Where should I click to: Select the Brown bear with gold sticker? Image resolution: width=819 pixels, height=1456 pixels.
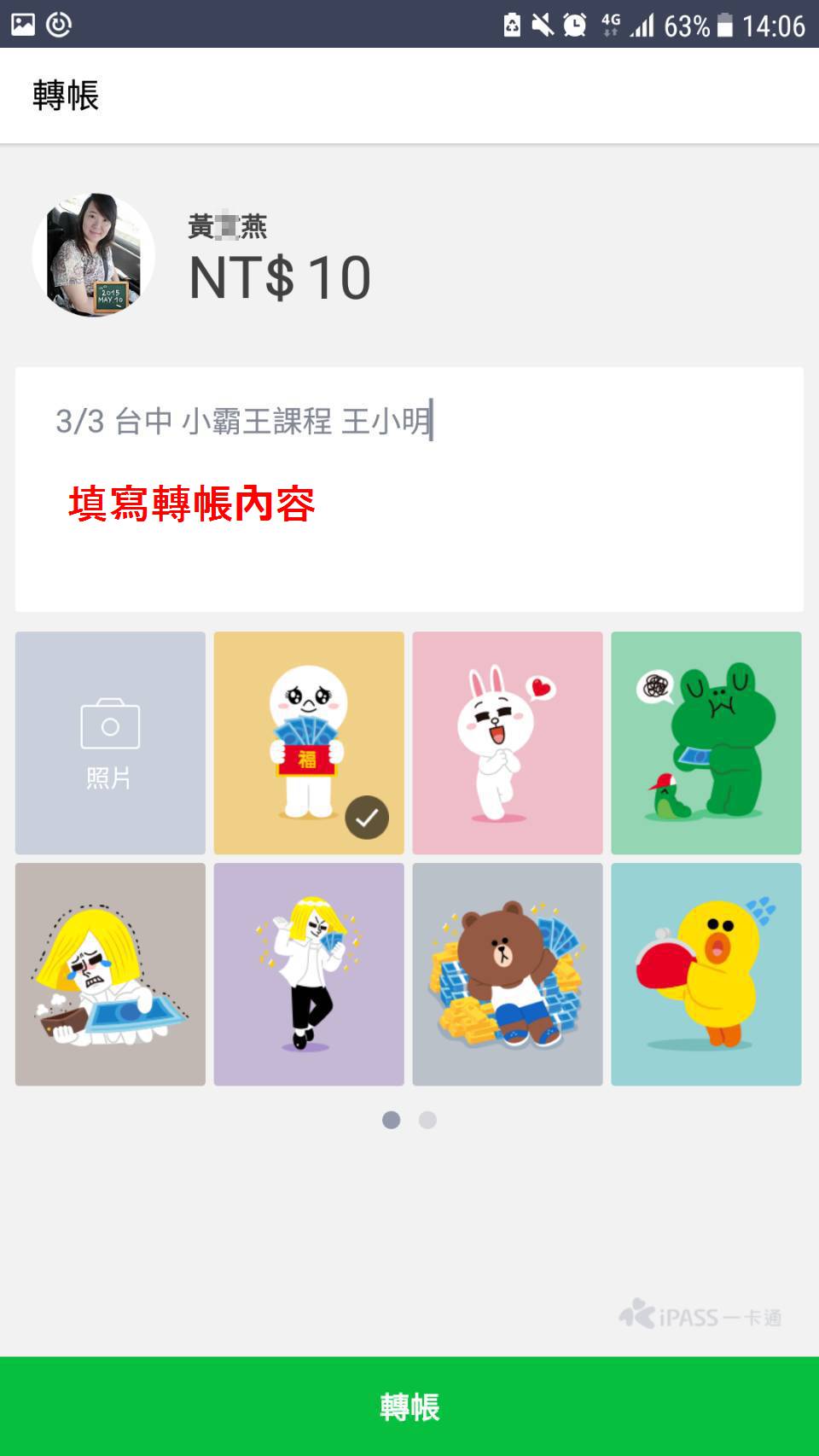pyautogui.click(x=508, y=974)
